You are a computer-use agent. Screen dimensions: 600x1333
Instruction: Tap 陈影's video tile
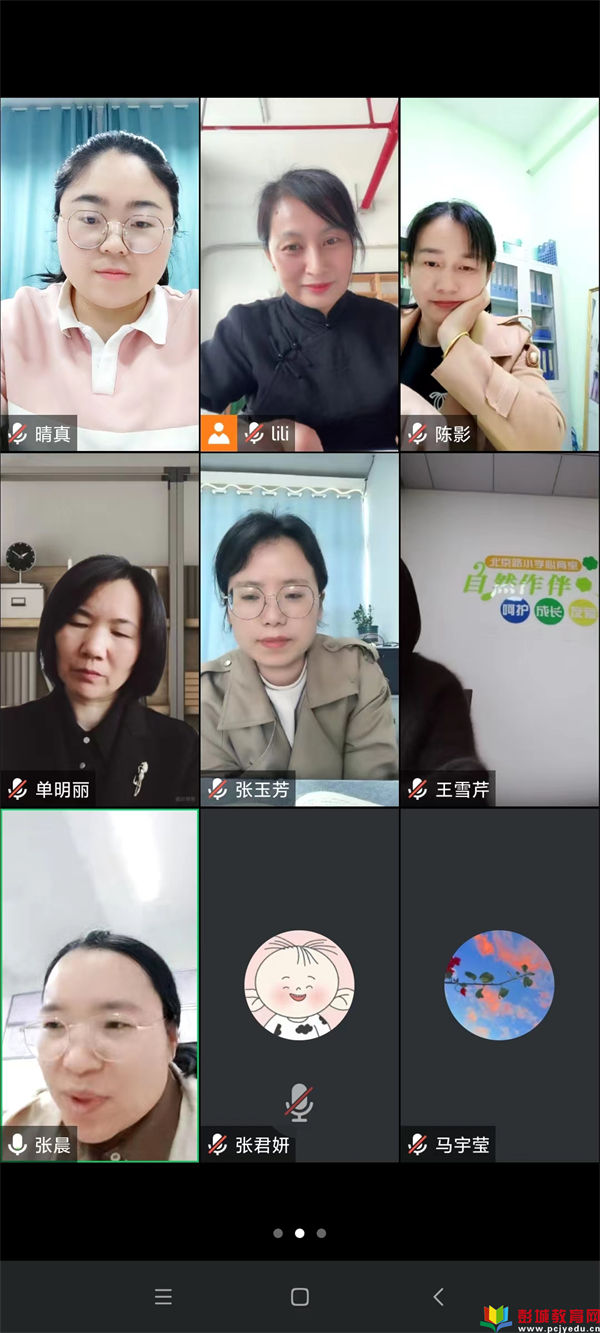(499, 273)
